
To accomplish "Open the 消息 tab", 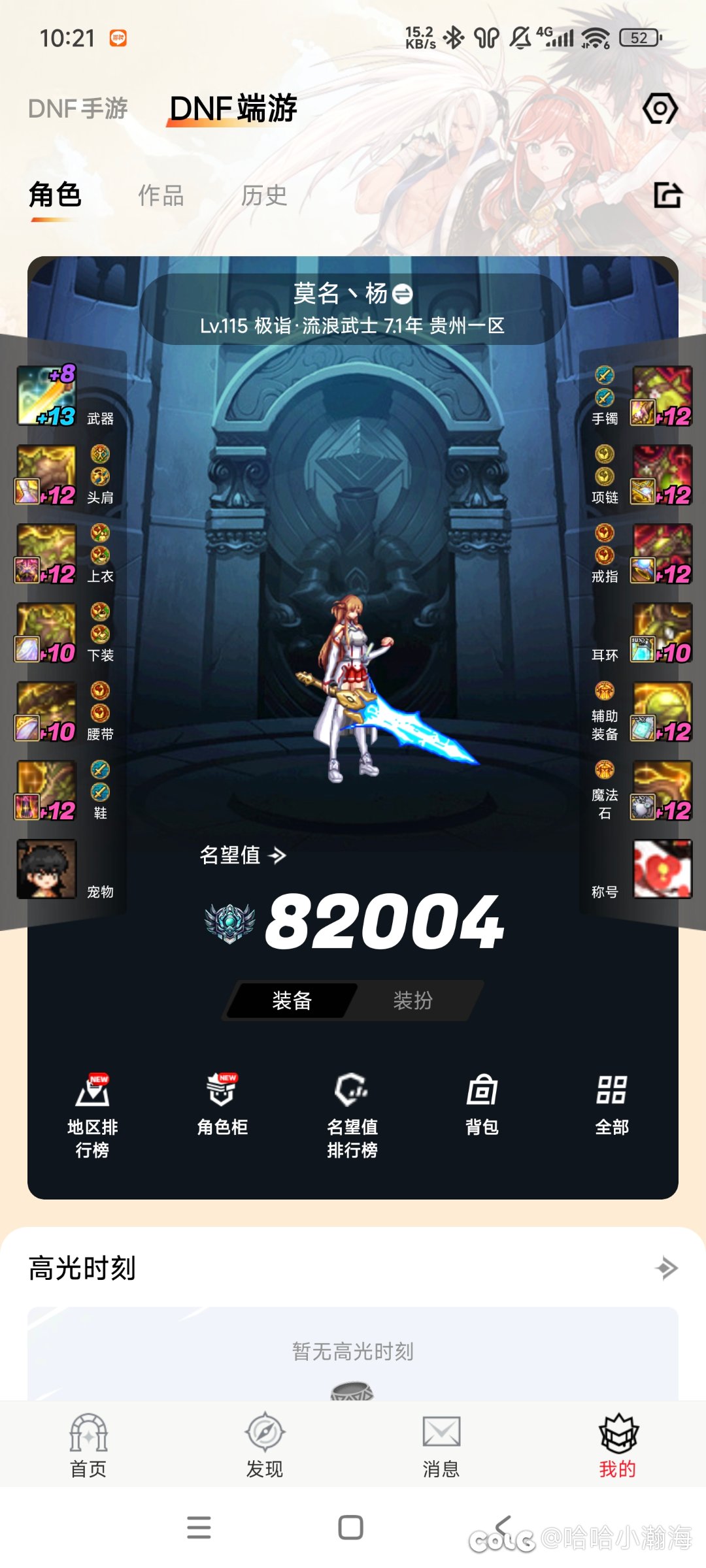I will pyautogui.click(x=441, y=1445).
